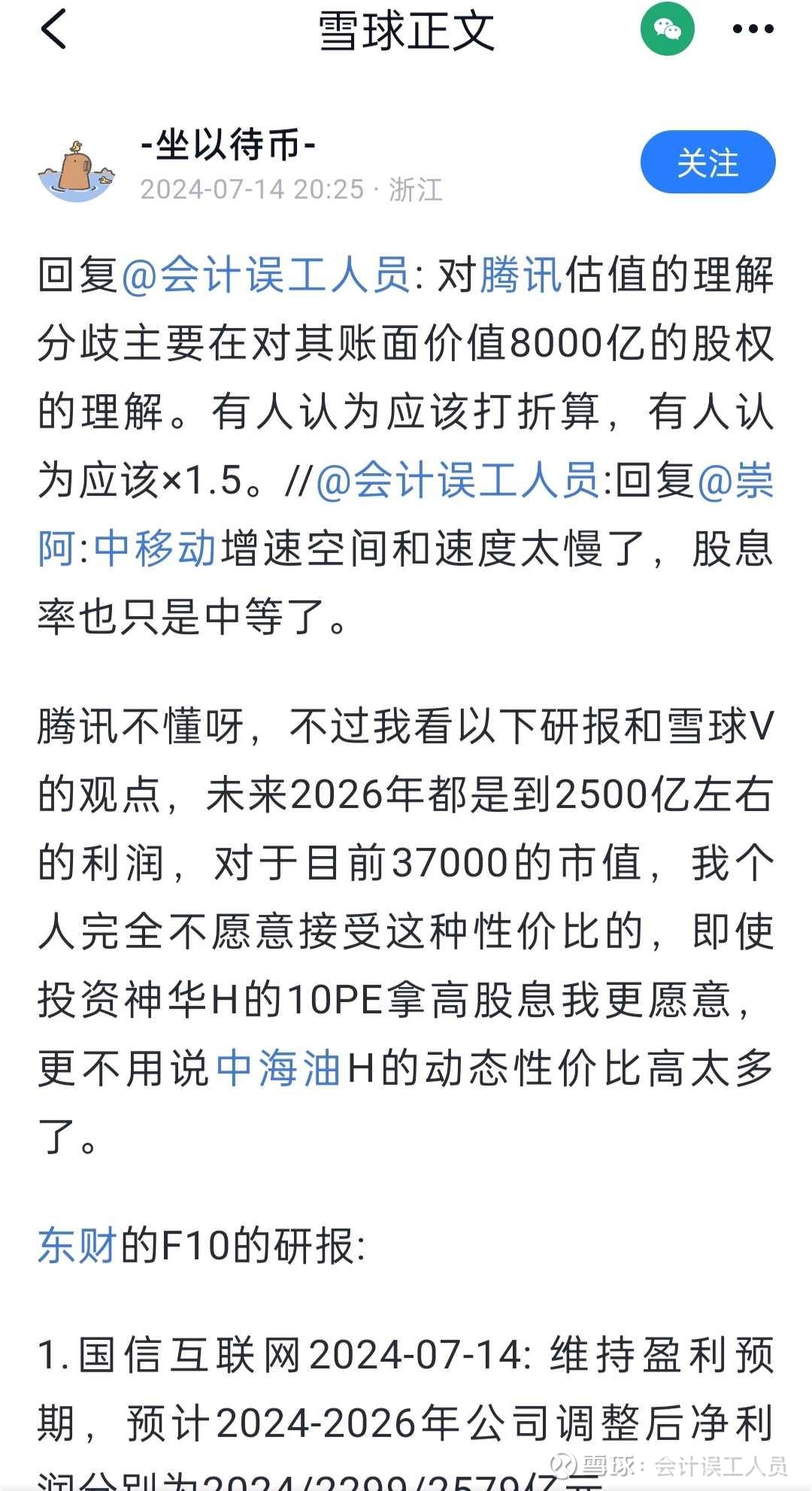Viewport: 812px width, 1491px height.
Task: Open the 腾讯 stock link
Action: (x=521, y=275)
